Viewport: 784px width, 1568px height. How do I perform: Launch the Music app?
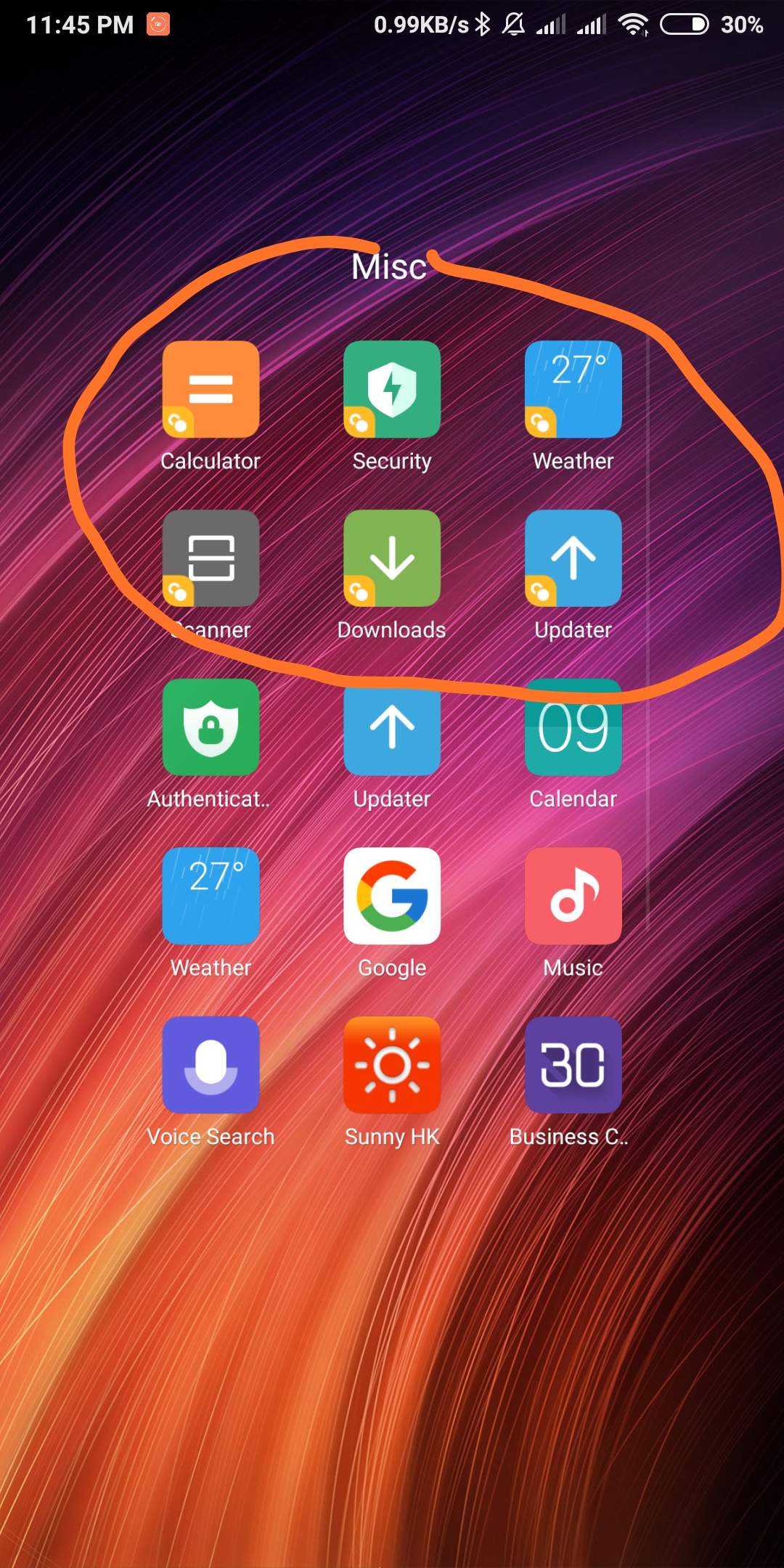click(x=573, y=897)
